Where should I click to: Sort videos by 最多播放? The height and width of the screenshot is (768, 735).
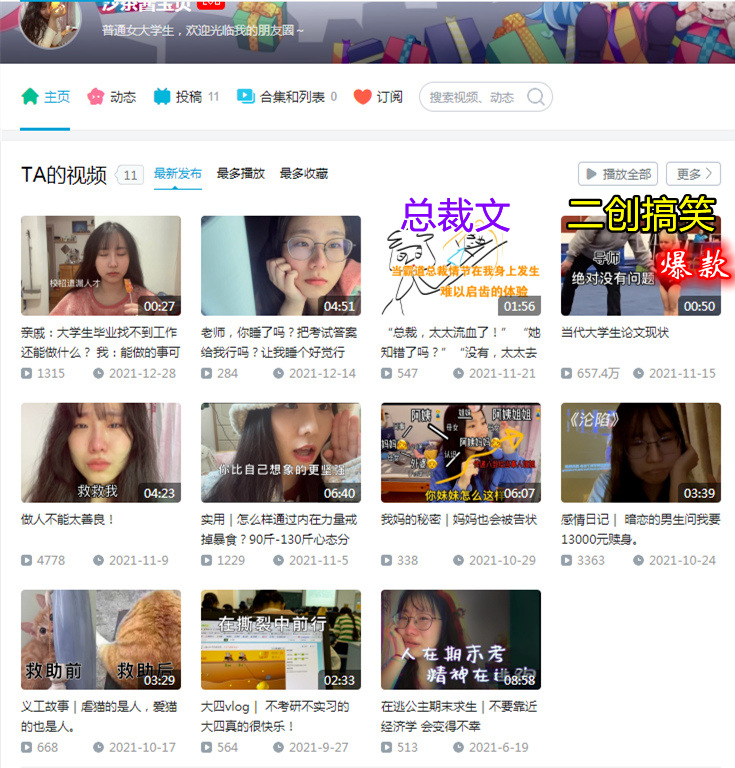coord(241,173)
